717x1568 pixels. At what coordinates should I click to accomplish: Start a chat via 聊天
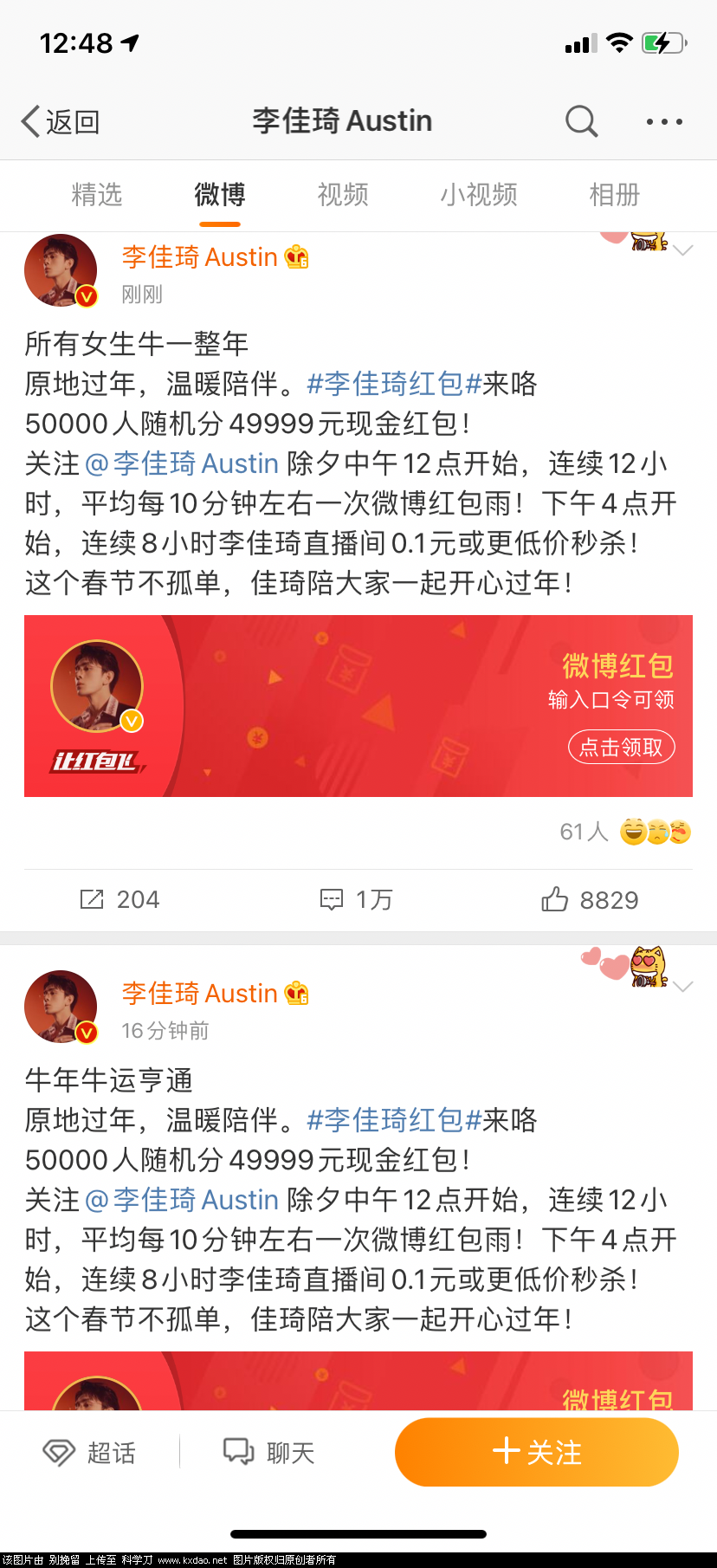[x=269, y=1453]
